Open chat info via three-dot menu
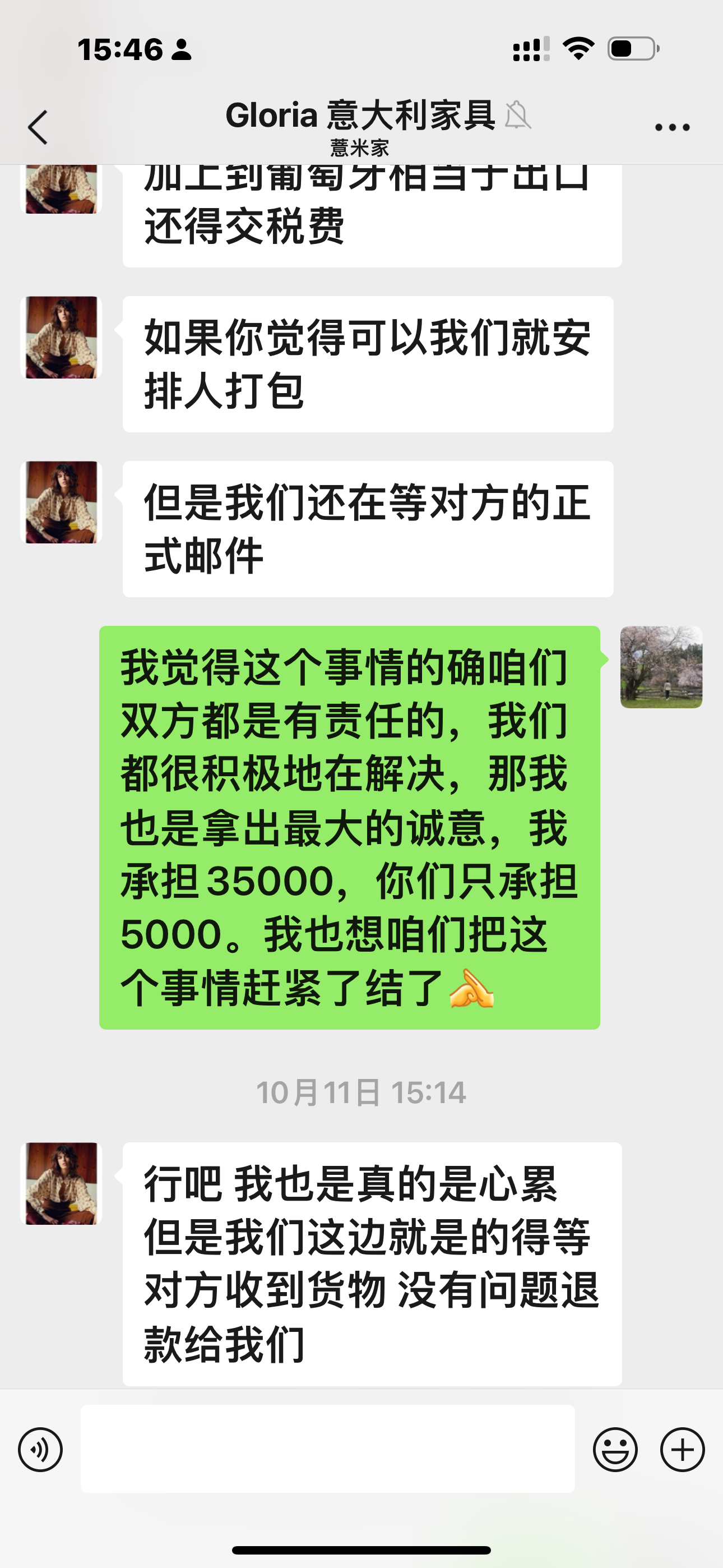The width and height of the screenshot is (723, 1568). pyautogui.click(x=672, y=127)
